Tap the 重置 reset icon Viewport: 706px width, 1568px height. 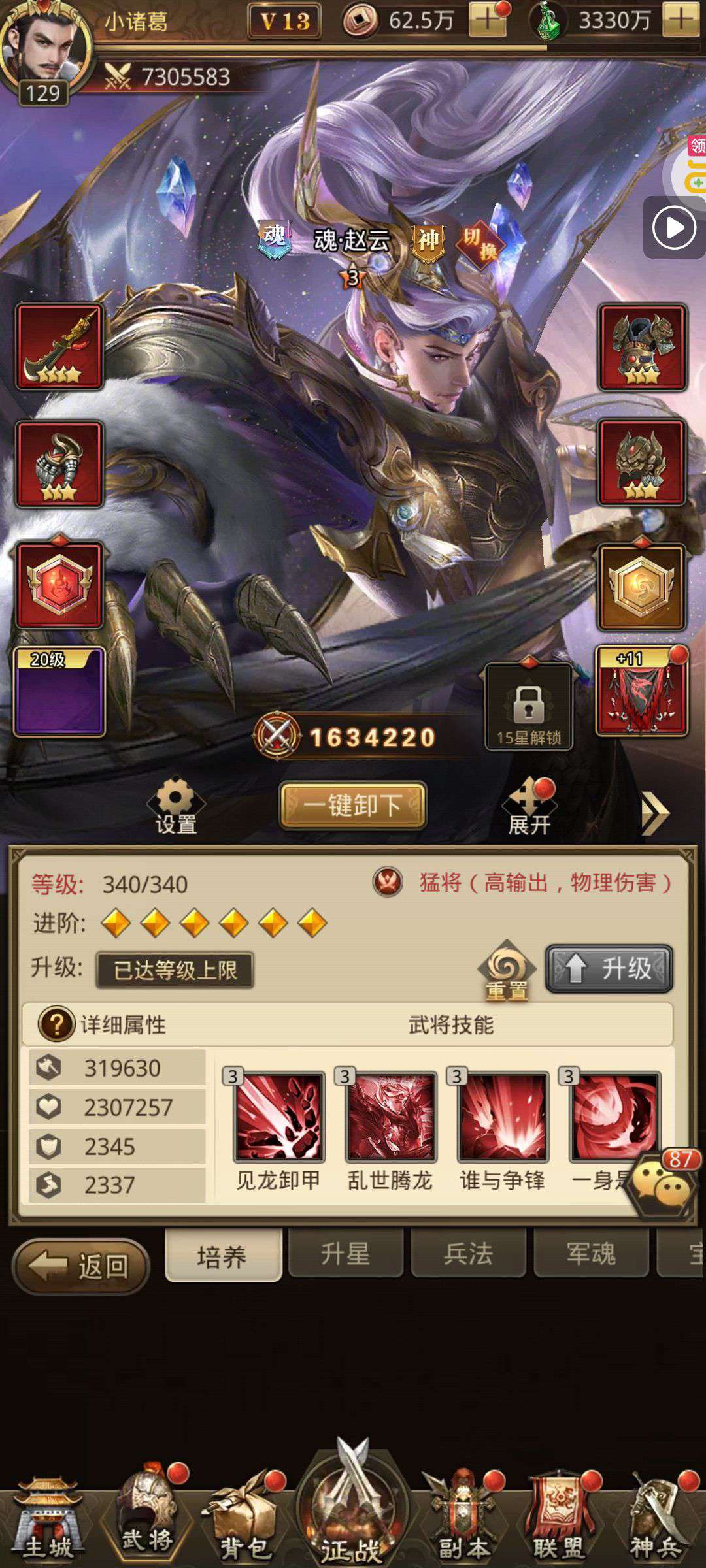click(x=507, y=972)
